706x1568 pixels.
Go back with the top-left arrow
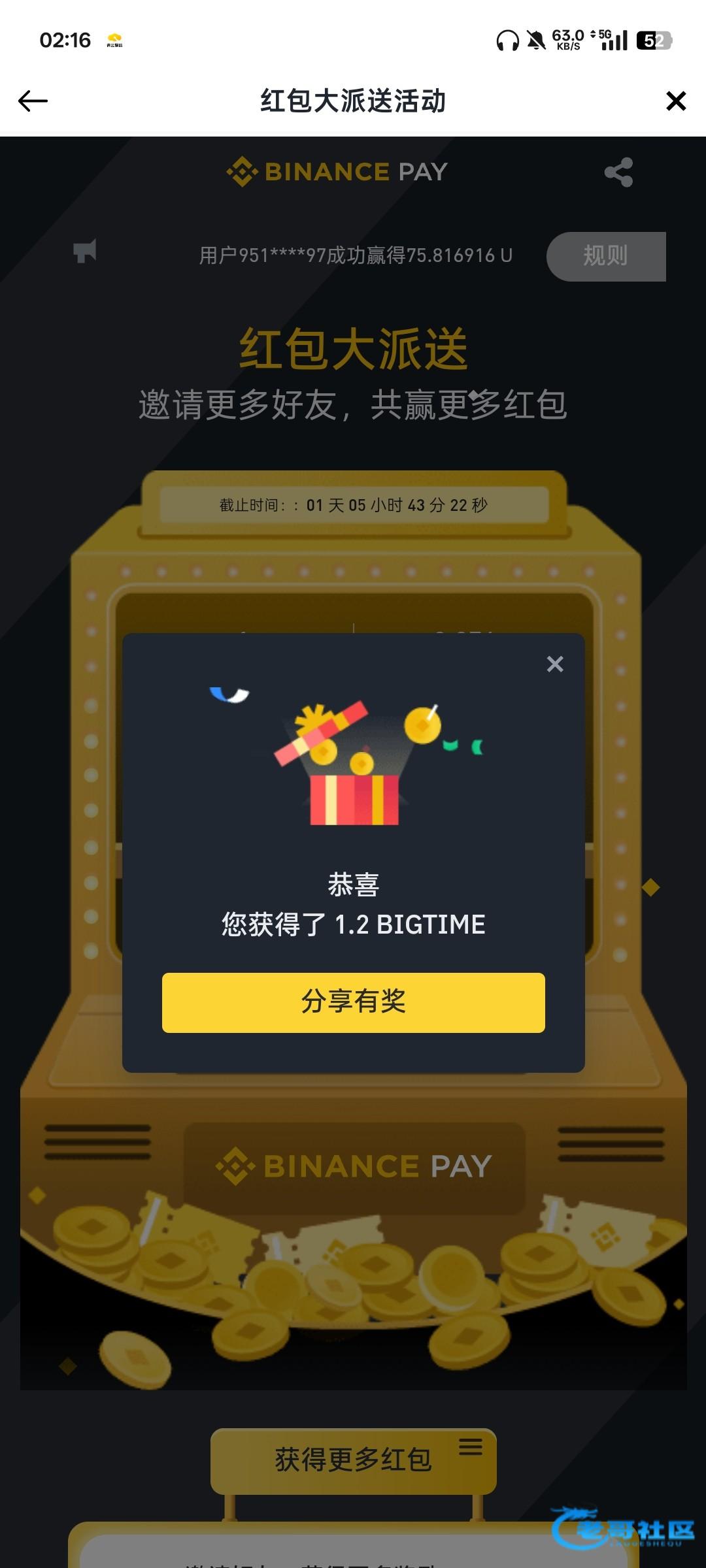tap(33, 101)
